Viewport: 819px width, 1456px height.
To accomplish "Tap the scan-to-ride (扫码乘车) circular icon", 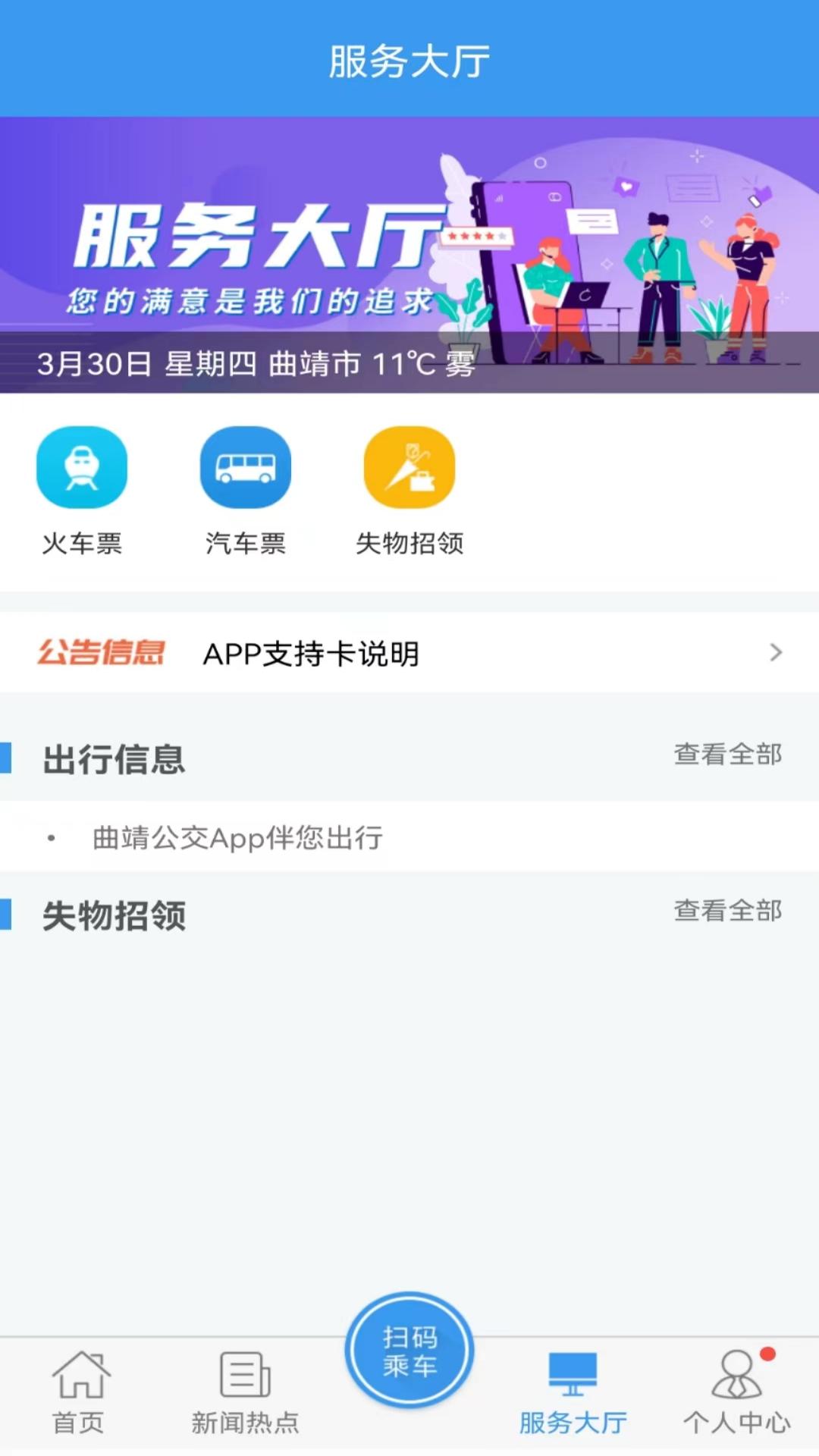I will 409,1350.
